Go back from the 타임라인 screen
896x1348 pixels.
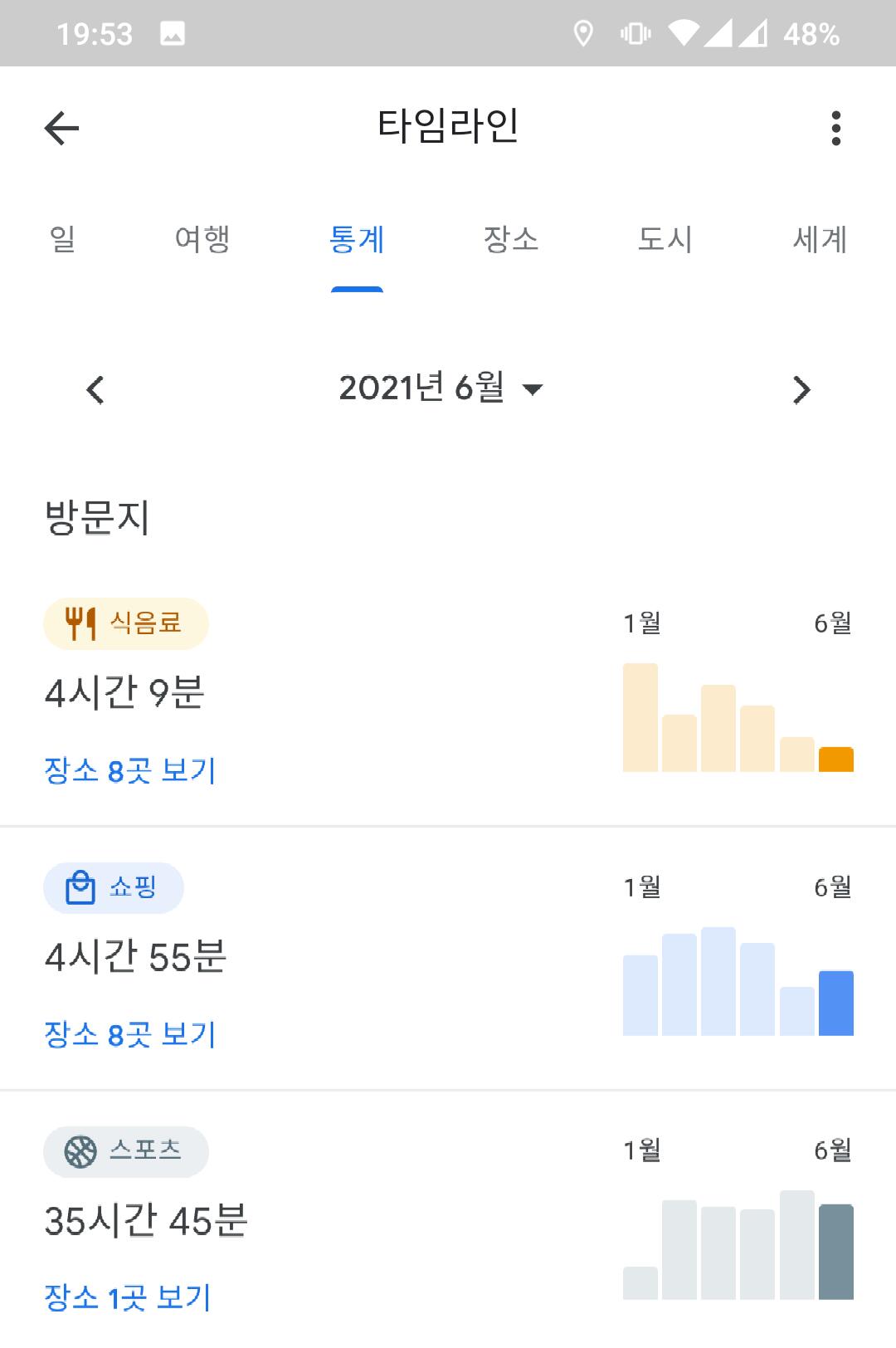61,128
